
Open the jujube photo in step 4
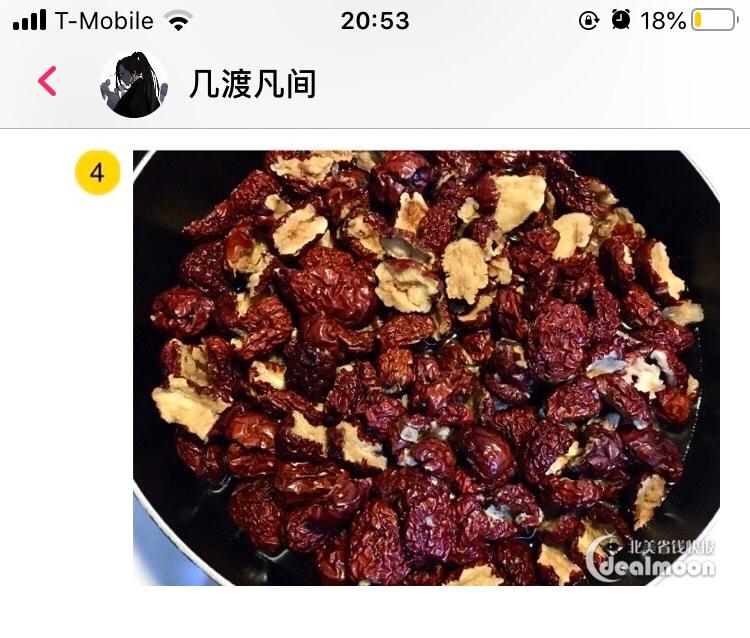[x=426, y=368]
